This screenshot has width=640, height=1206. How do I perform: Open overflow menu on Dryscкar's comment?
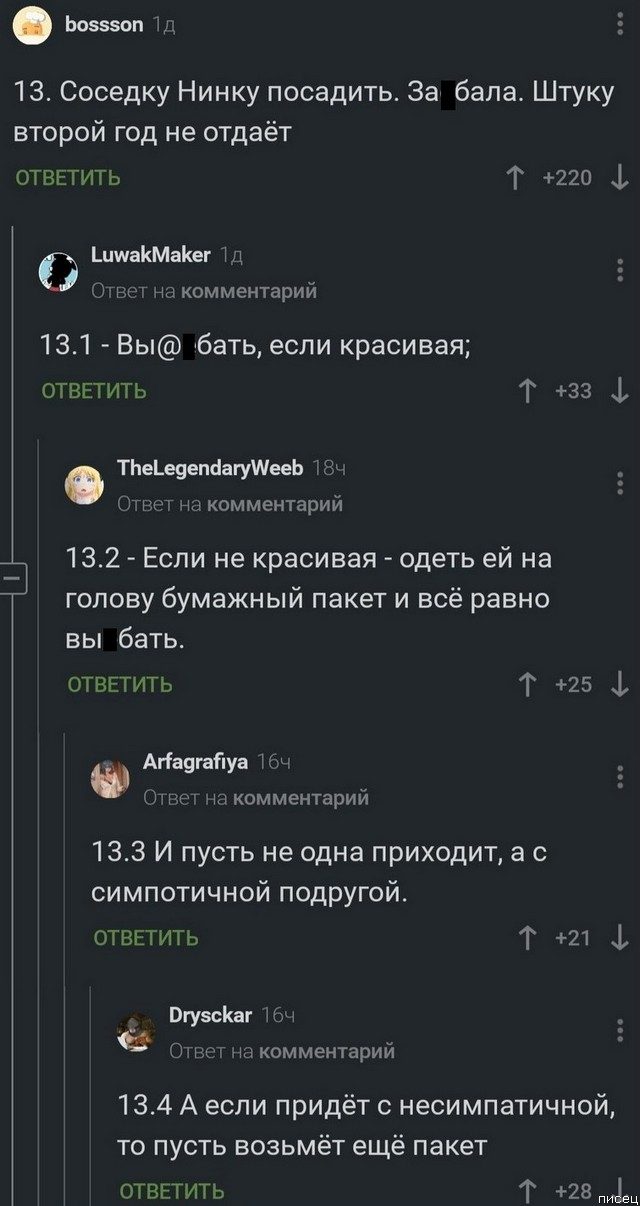621,1030
